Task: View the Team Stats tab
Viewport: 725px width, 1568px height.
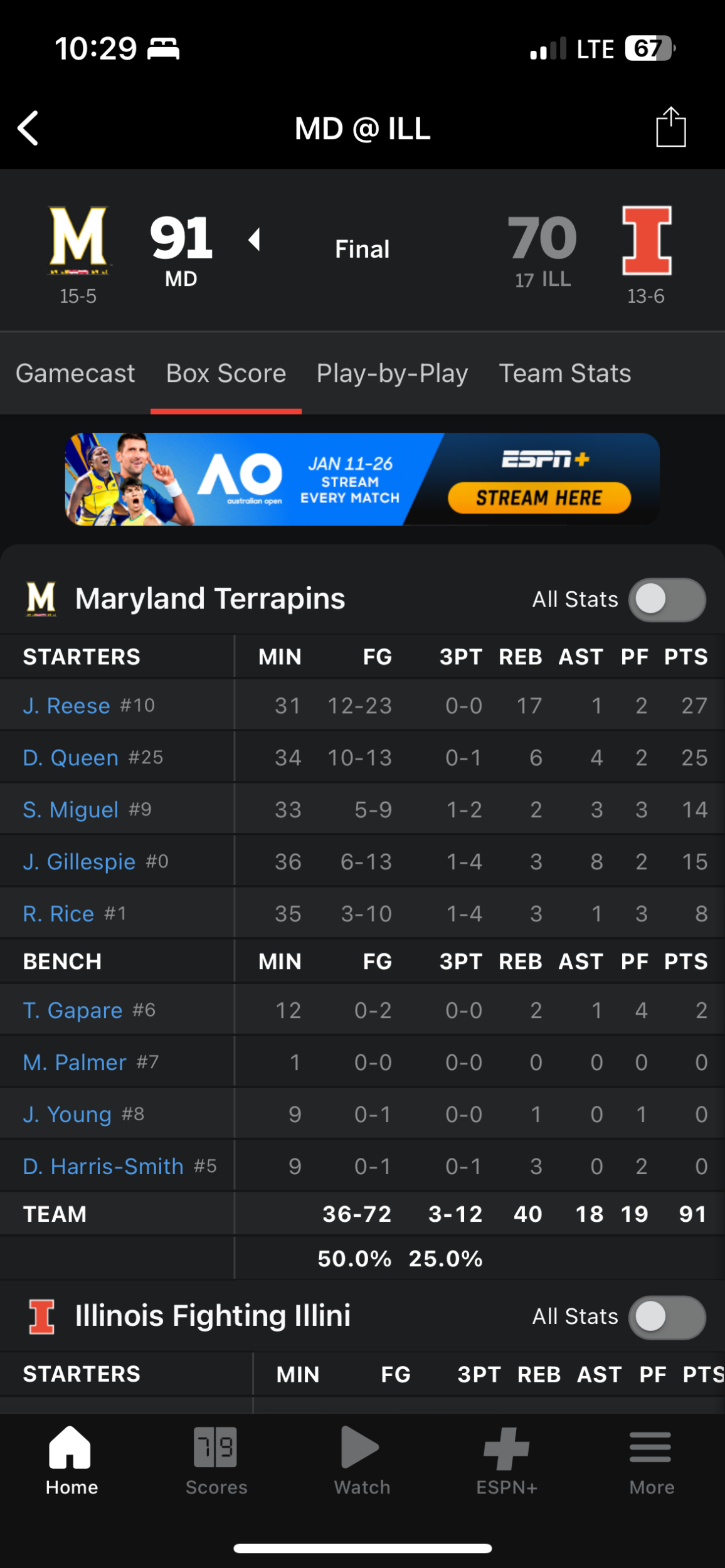Action: point(564,373)
